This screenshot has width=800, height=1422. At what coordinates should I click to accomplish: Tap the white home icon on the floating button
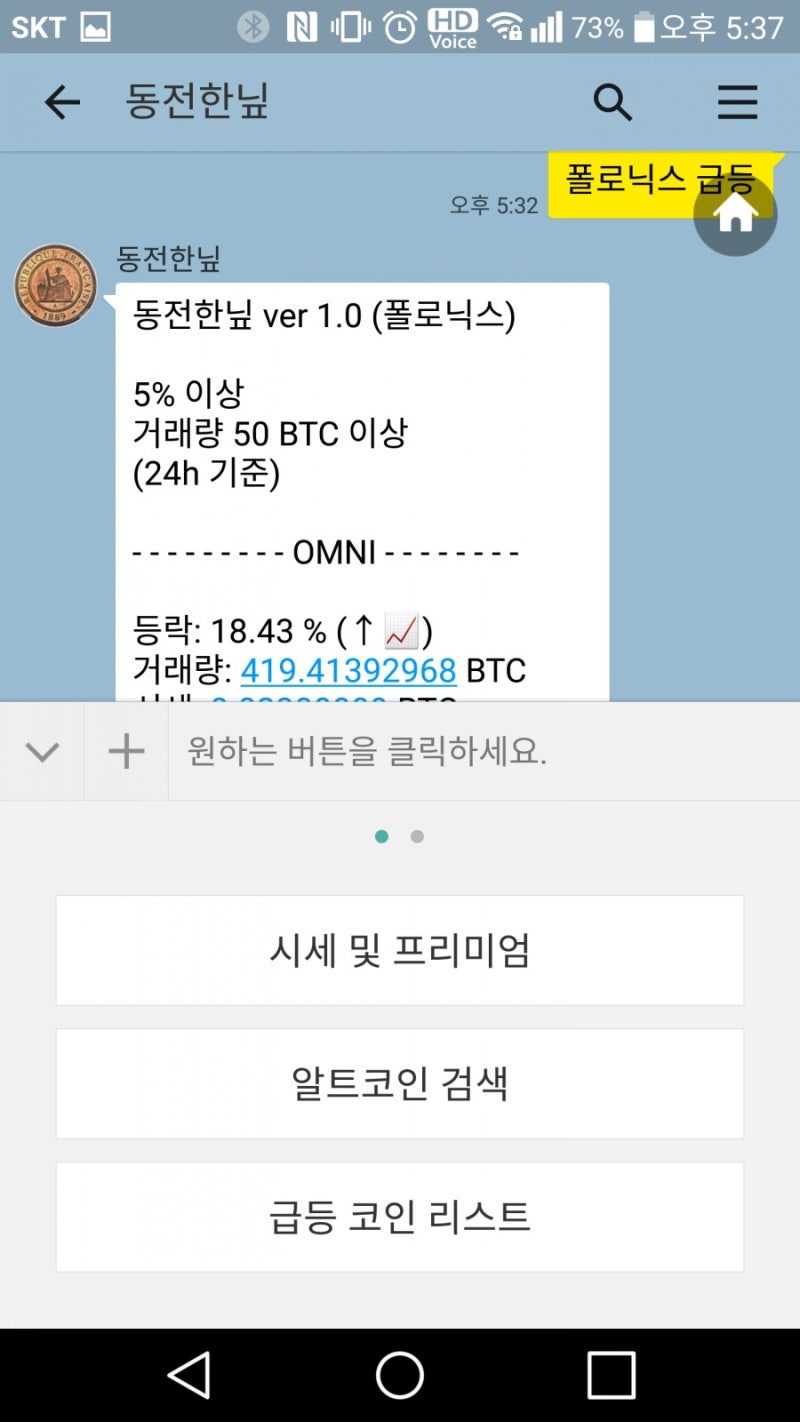pyautogui.click(x=735, y=213)
